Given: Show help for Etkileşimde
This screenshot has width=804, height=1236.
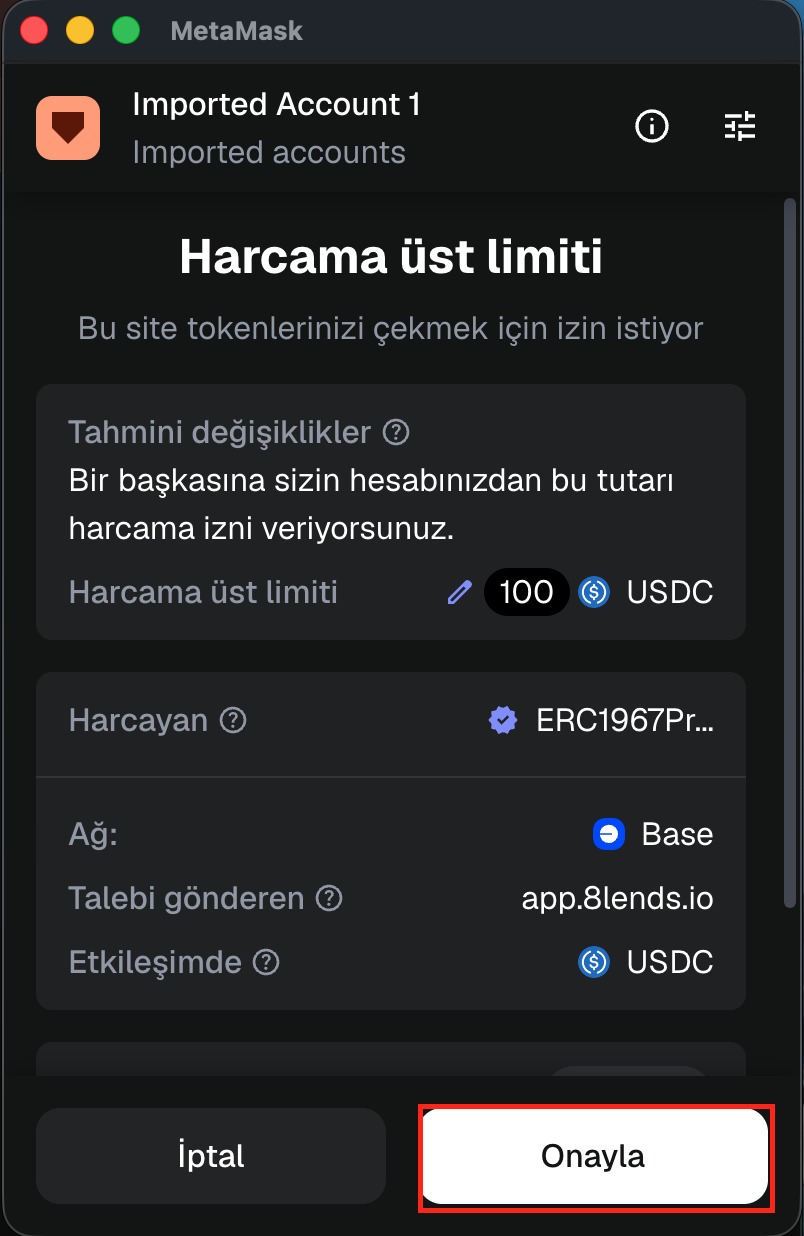Looking at the screenshot, I should click(x=266, y=962).
